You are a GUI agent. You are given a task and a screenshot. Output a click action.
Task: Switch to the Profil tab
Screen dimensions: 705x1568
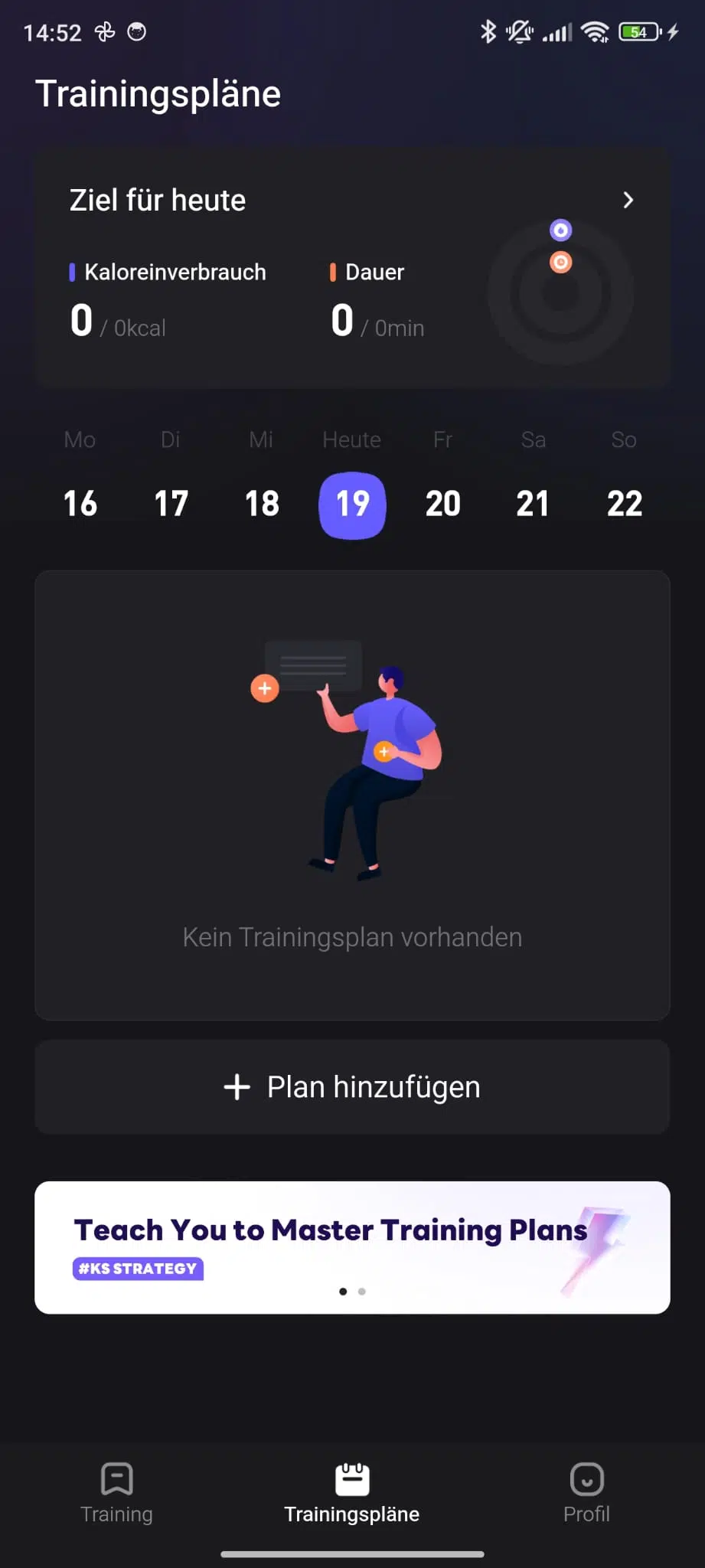tap(586, 1491)
